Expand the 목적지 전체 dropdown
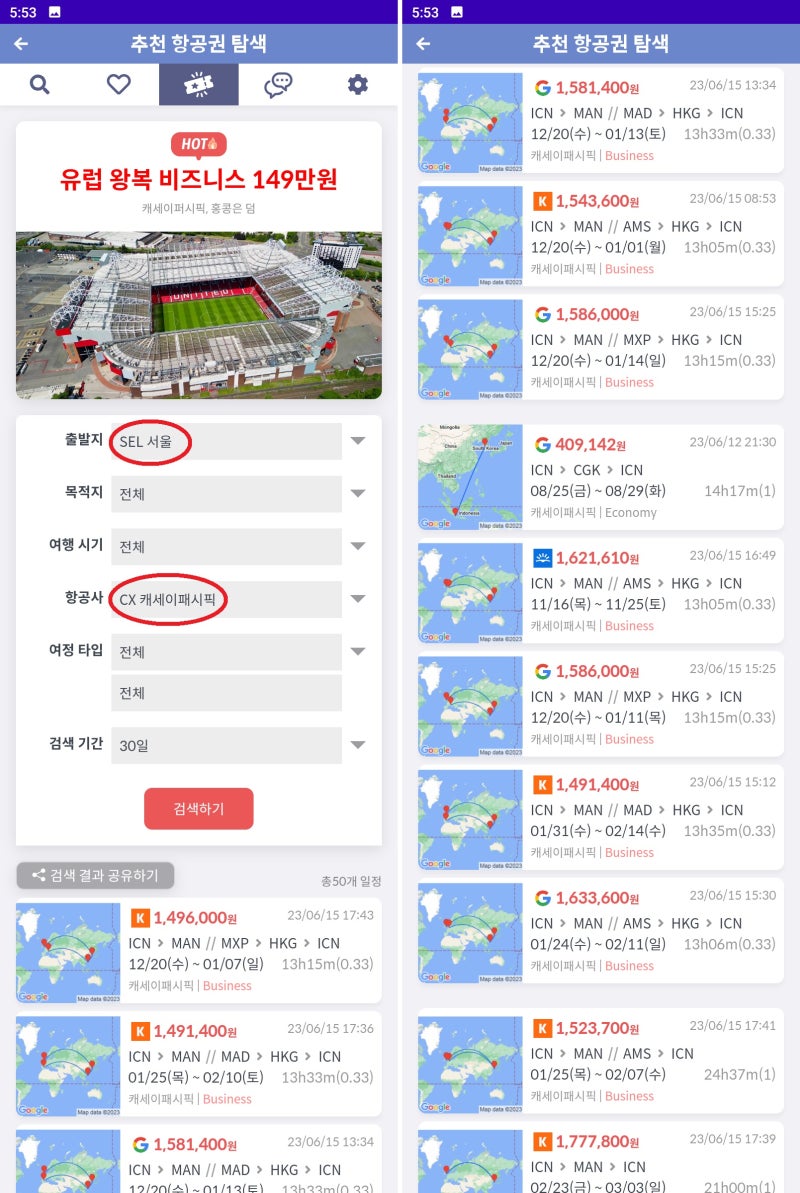This screenshot has width=800, height=1193. pos(226,494)
